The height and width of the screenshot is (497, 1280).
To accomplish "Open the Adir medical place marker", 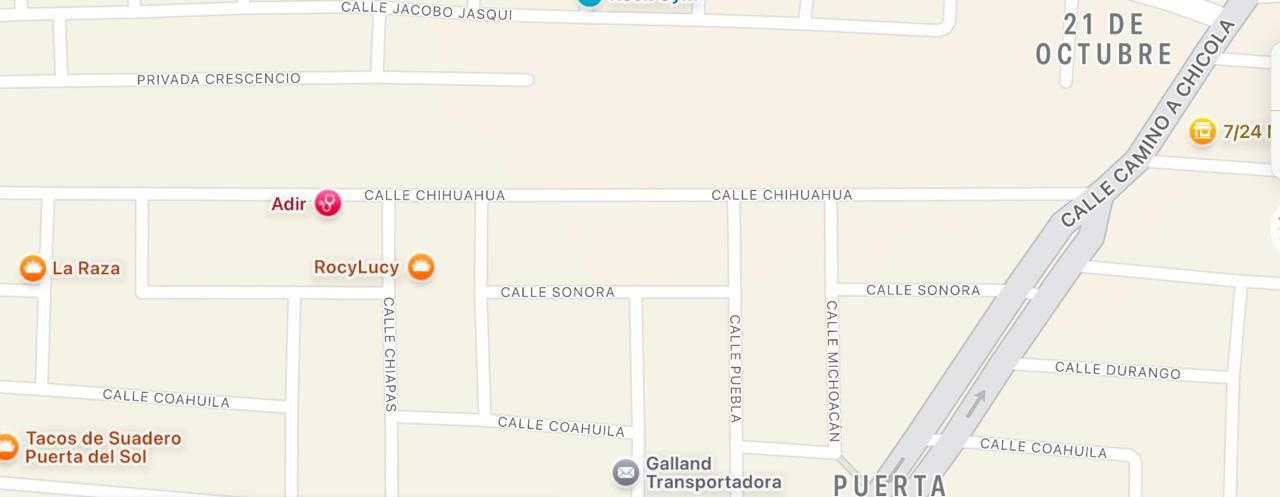I will [328, 203].
